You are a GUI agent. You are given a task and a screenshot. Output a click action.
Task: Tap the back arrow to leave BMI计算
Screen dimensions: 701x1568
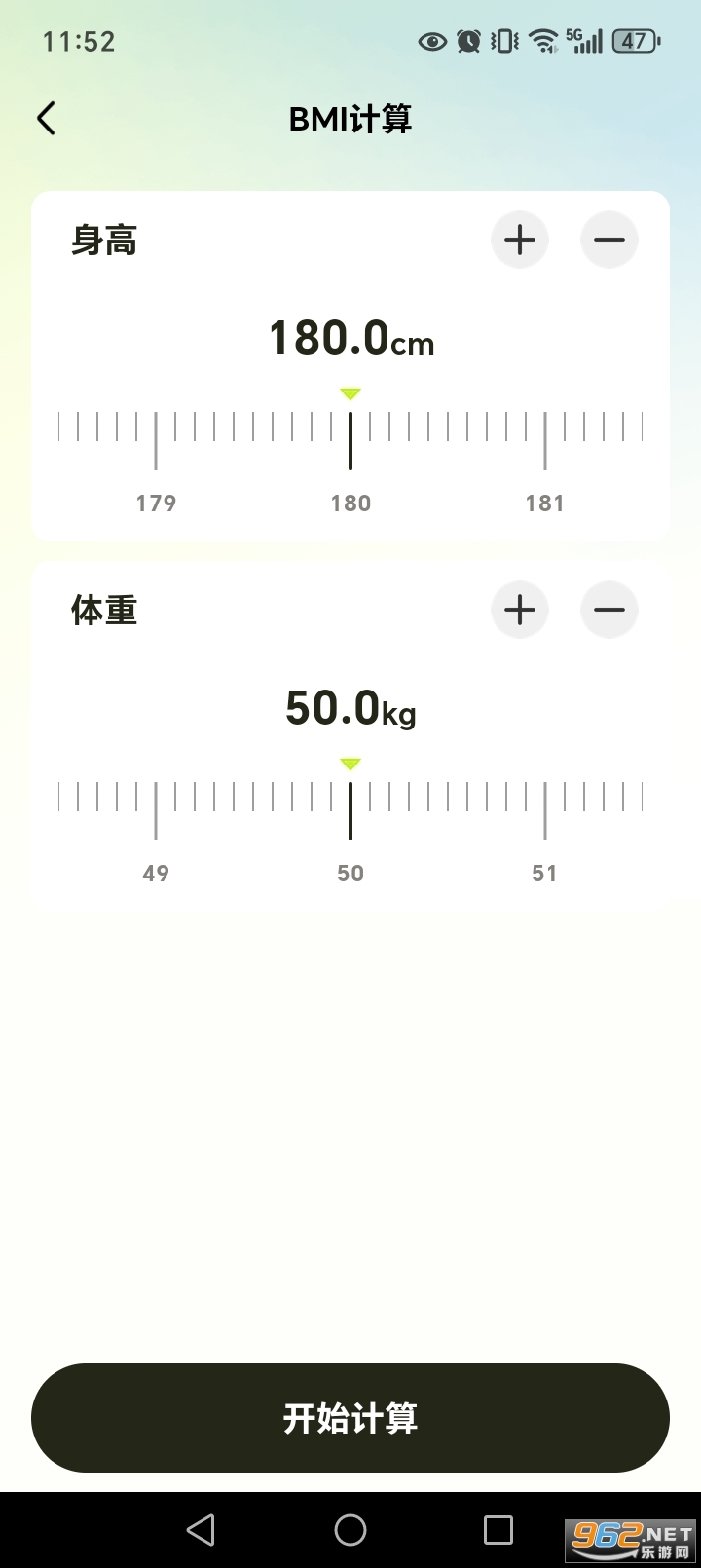click(45, 117)
